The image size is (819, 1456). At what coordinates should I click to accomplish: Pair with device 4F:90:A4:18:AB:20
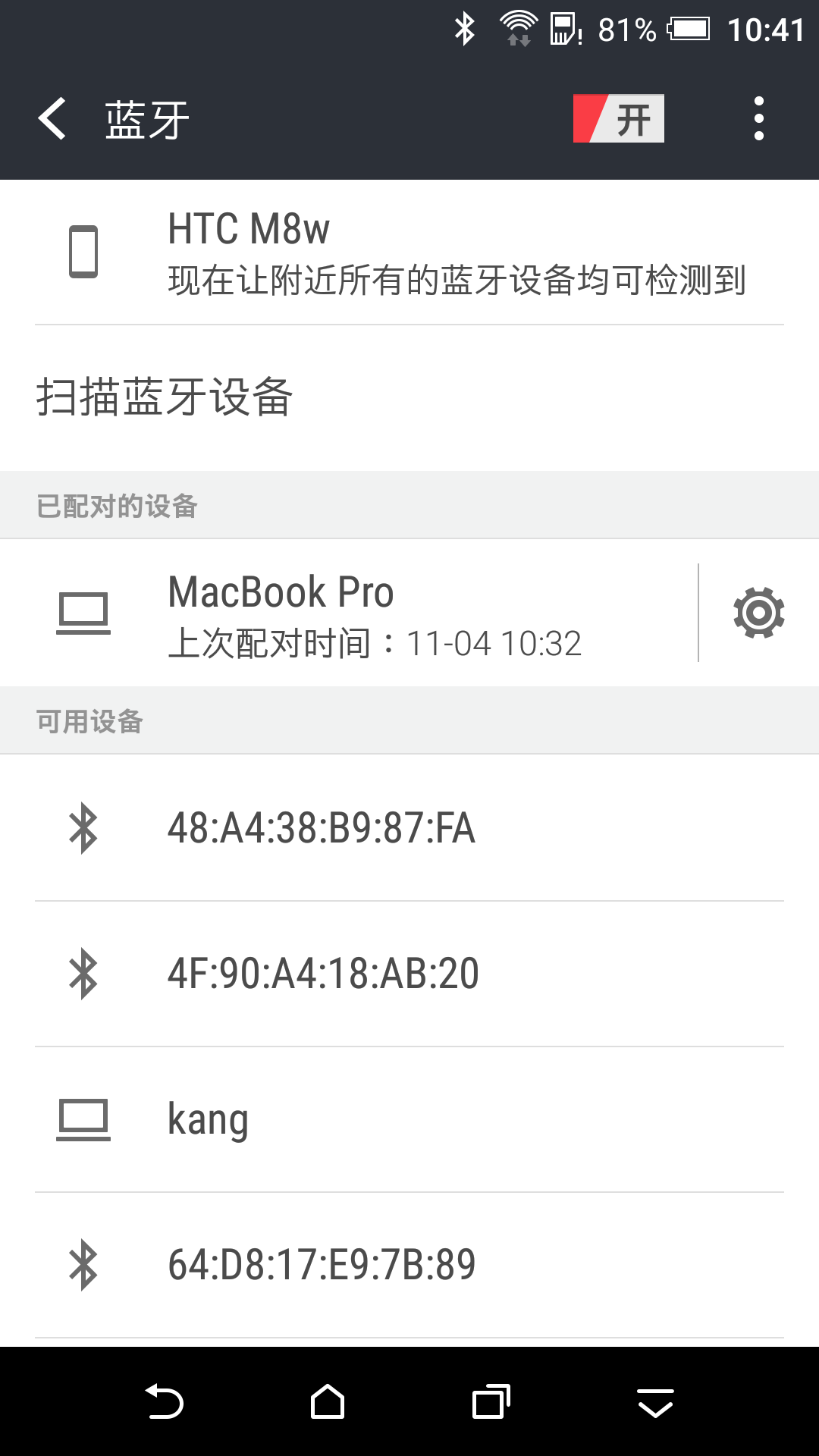[409, 974]
